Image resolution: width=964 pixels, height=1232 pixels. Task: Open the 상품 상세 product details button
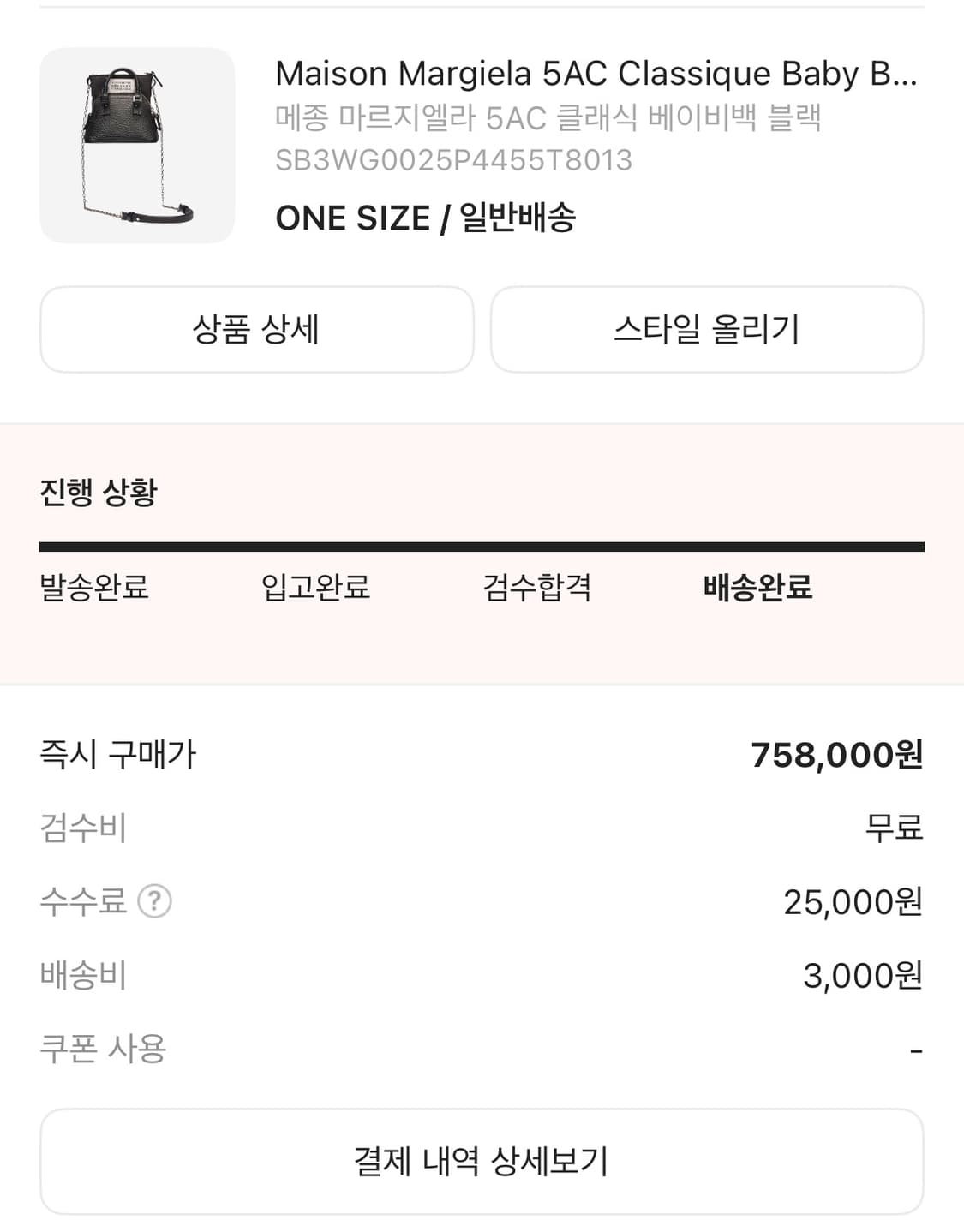(x=254, y=329)
